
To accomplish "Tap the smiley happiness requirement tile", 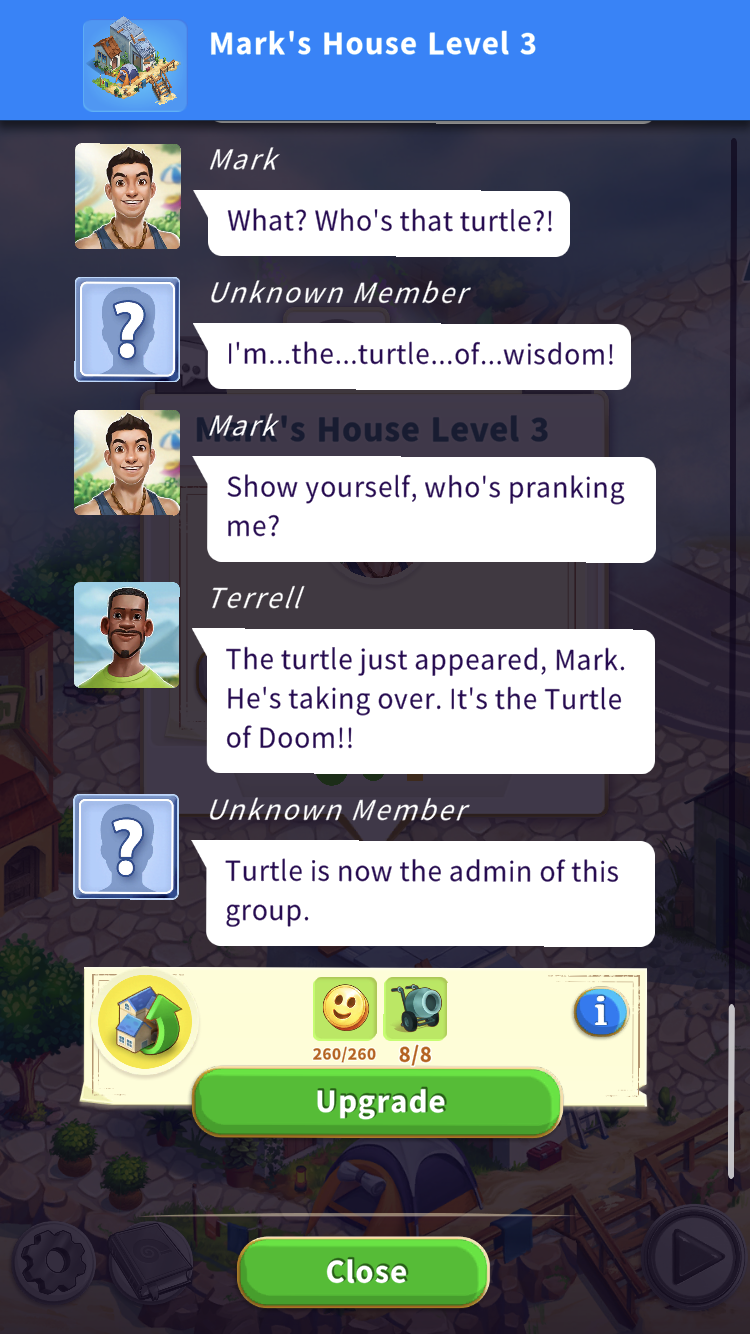I will tap(345, 1010).
